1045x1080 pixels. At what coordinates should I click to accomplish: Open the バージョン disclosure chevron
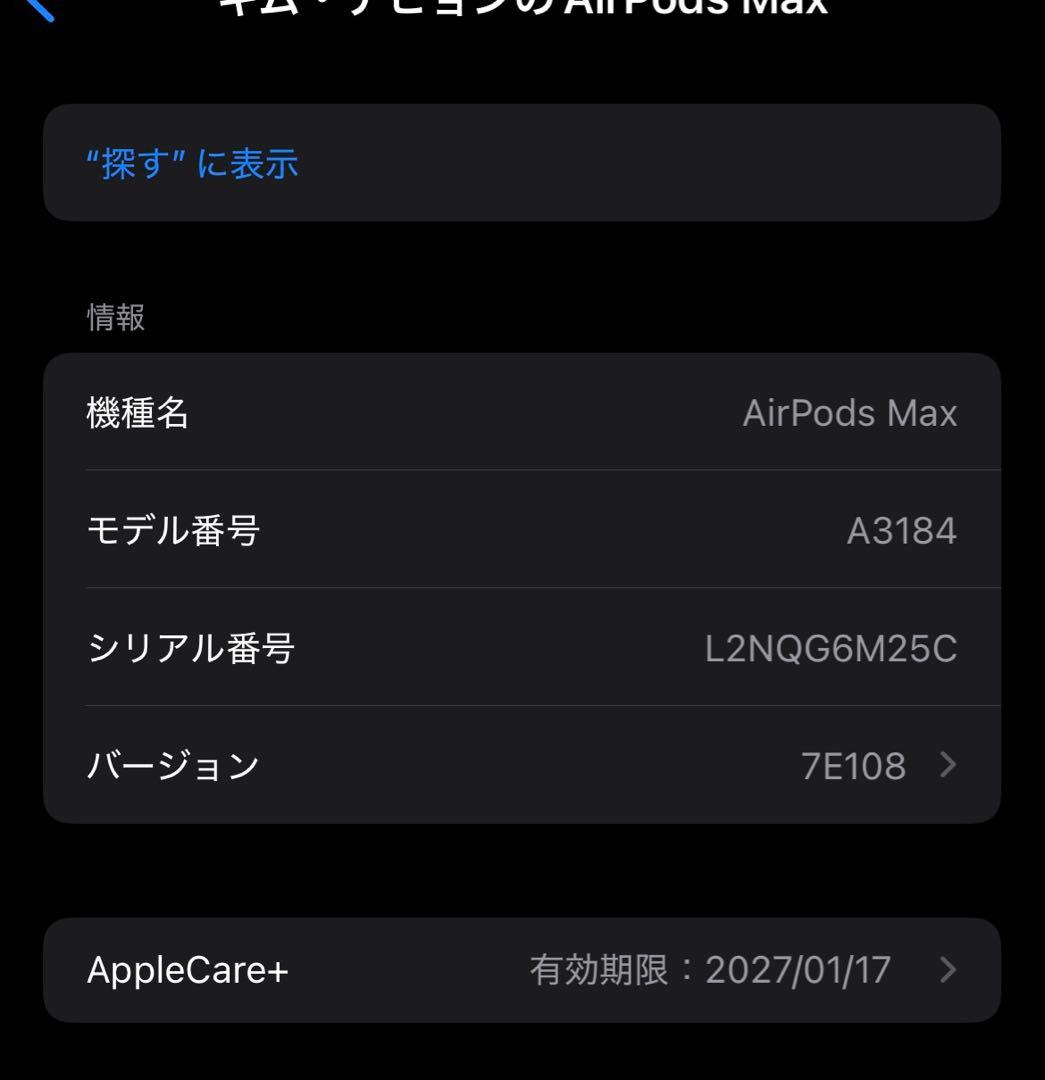[x=948, y=766]
